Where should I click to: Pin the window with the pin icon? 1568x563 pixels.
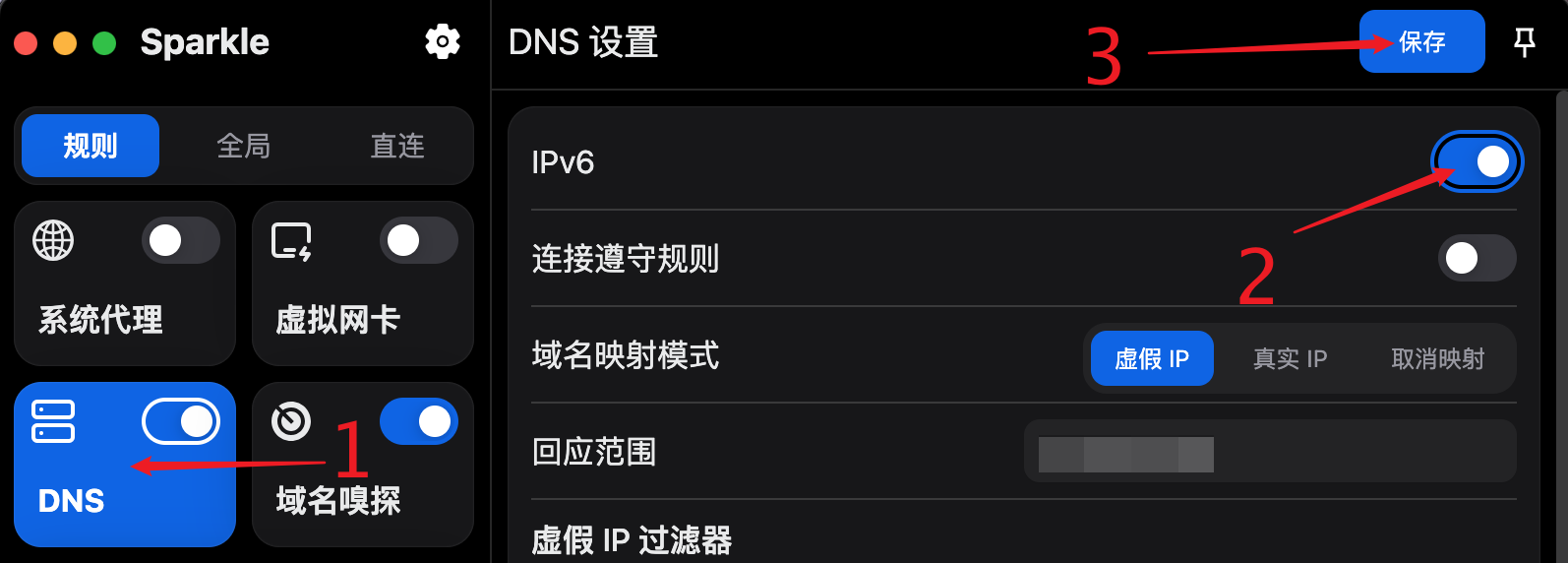[1524, 41]
